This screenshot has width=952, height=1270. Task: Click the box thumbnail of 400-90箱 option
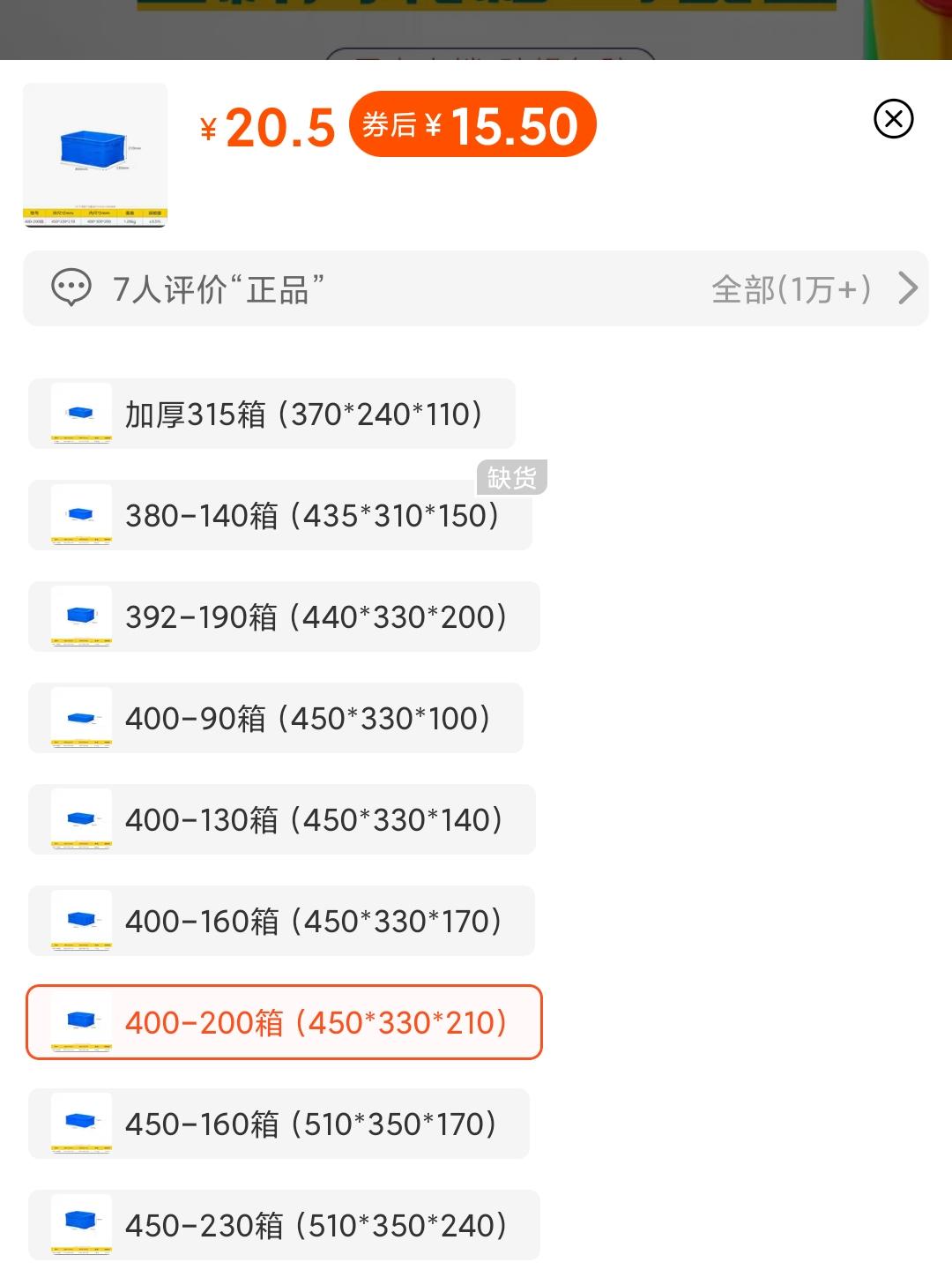click(x=81, y=718)
